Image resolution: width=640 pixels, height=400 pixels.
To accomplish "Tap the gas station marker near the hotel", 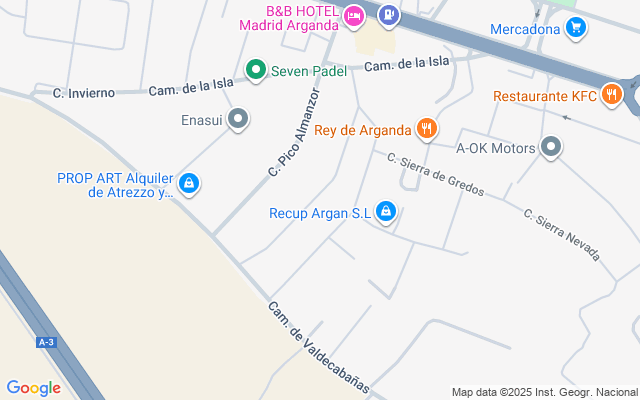I will coord(389,16).
